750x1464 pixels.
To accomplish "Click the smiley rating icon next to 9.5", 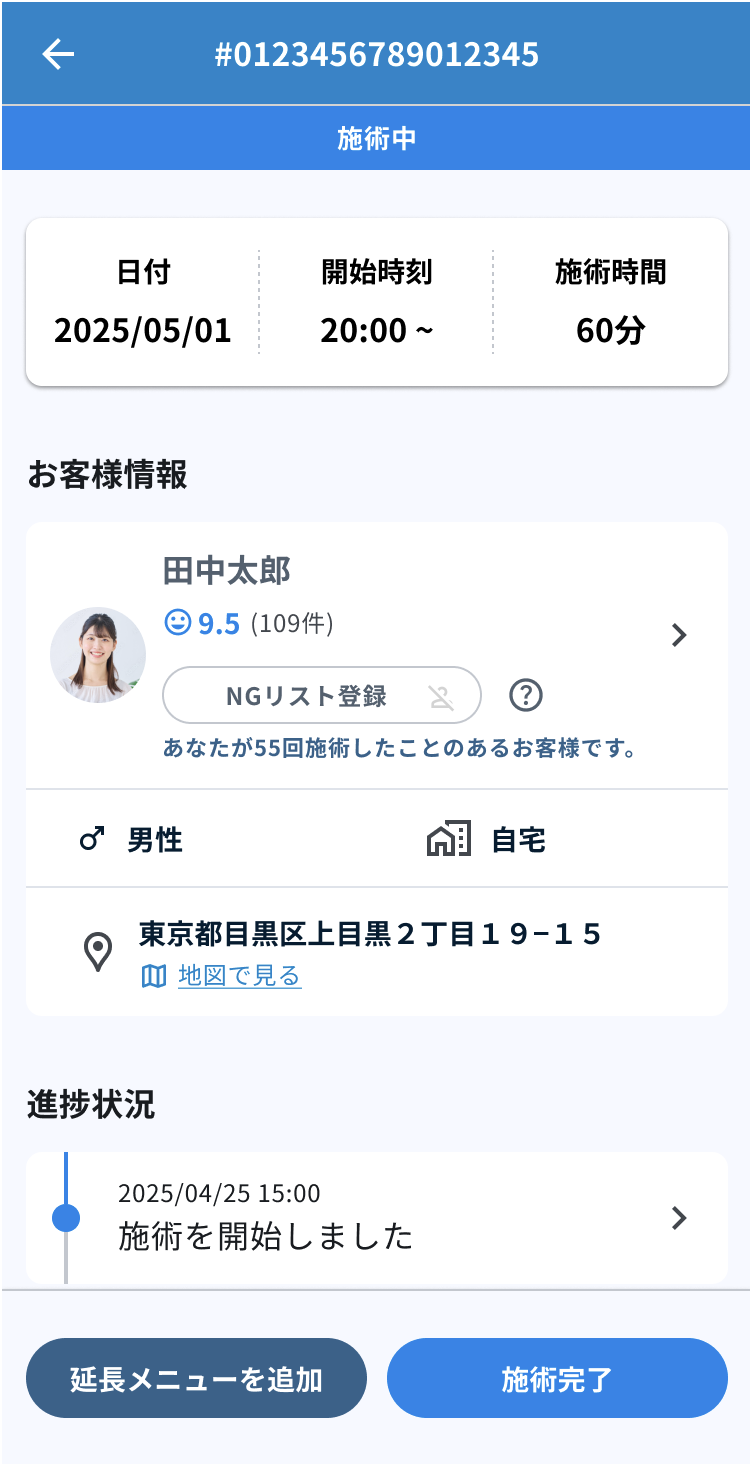I will 180,623.
